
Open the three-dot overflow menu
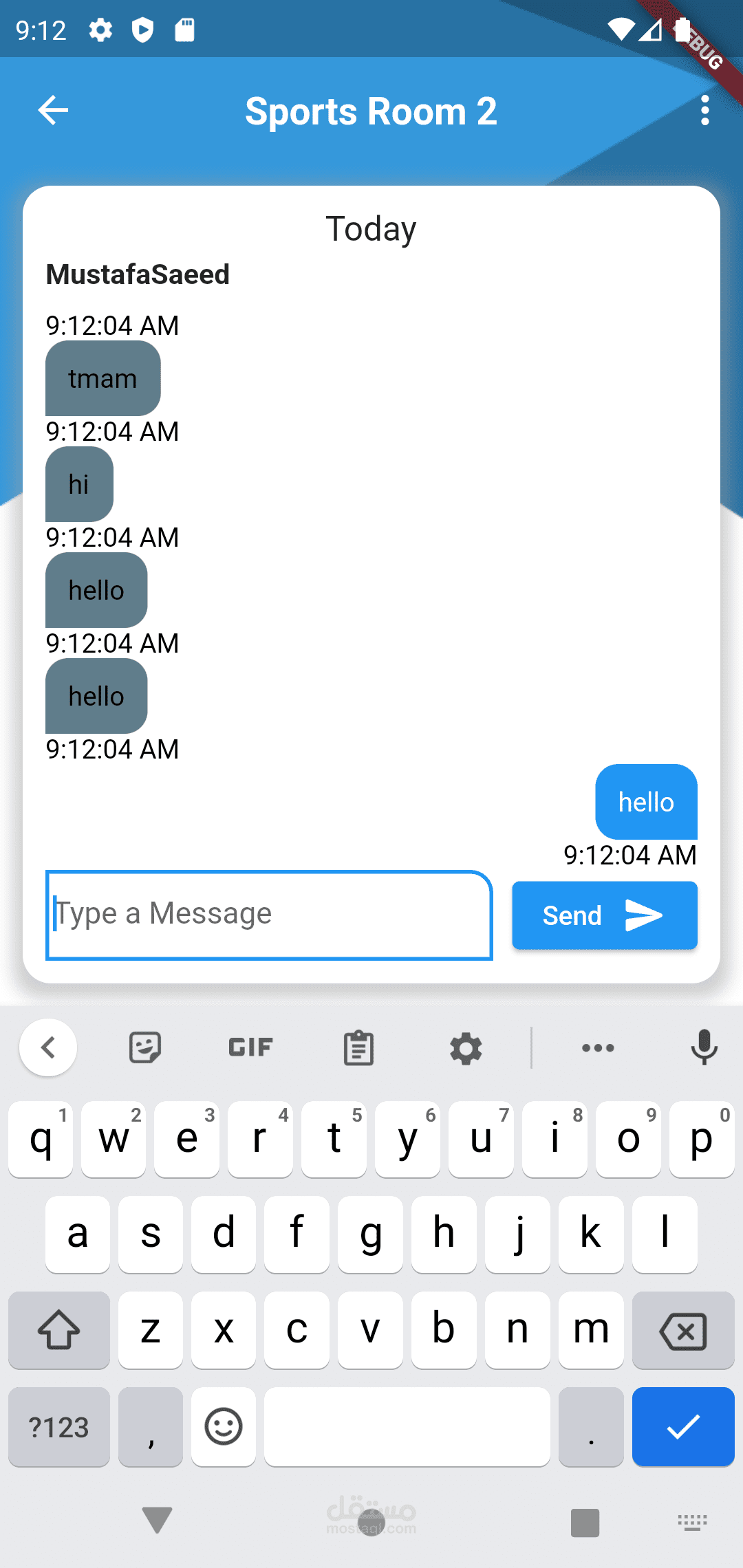pyautogui.click(x=704, y=110)
